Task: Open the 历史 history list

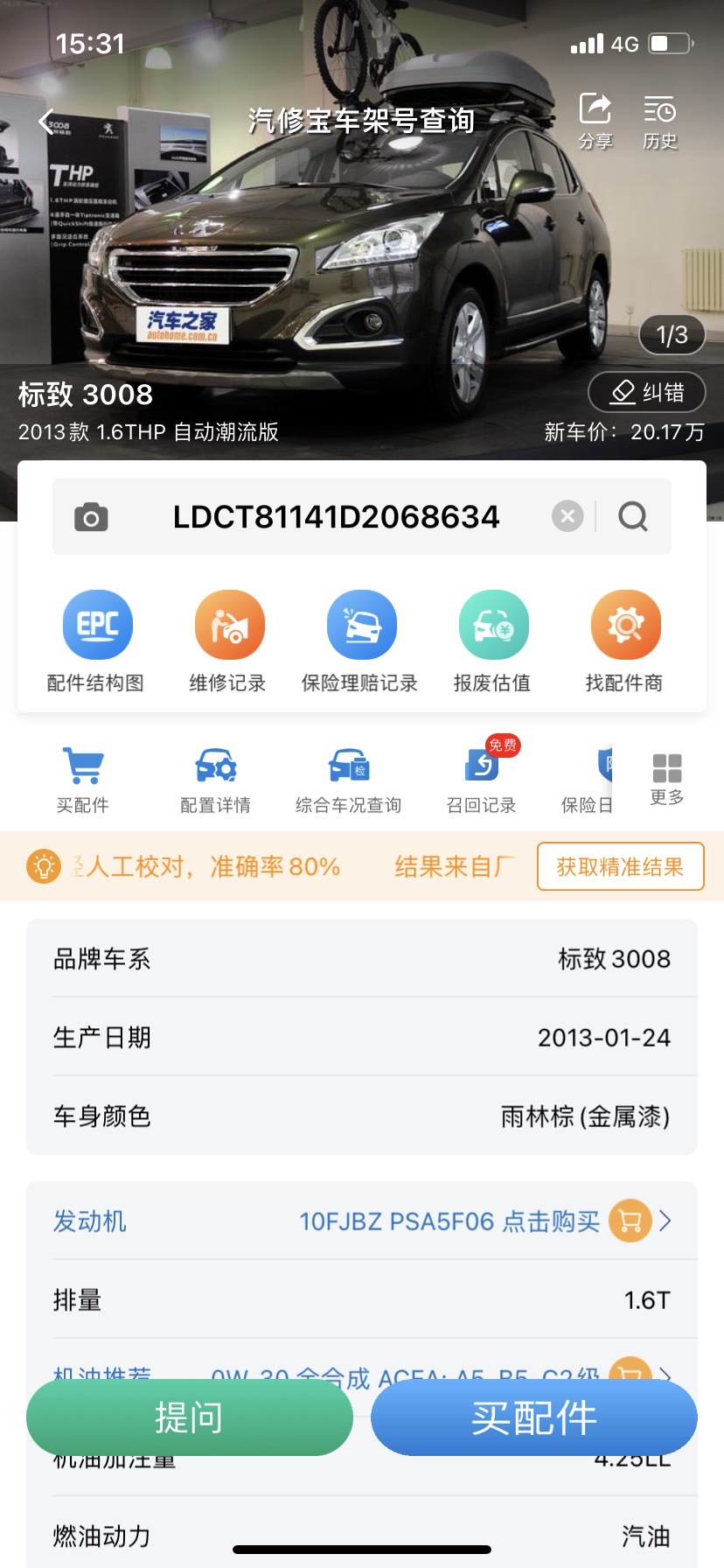Action: click(660, 120)
